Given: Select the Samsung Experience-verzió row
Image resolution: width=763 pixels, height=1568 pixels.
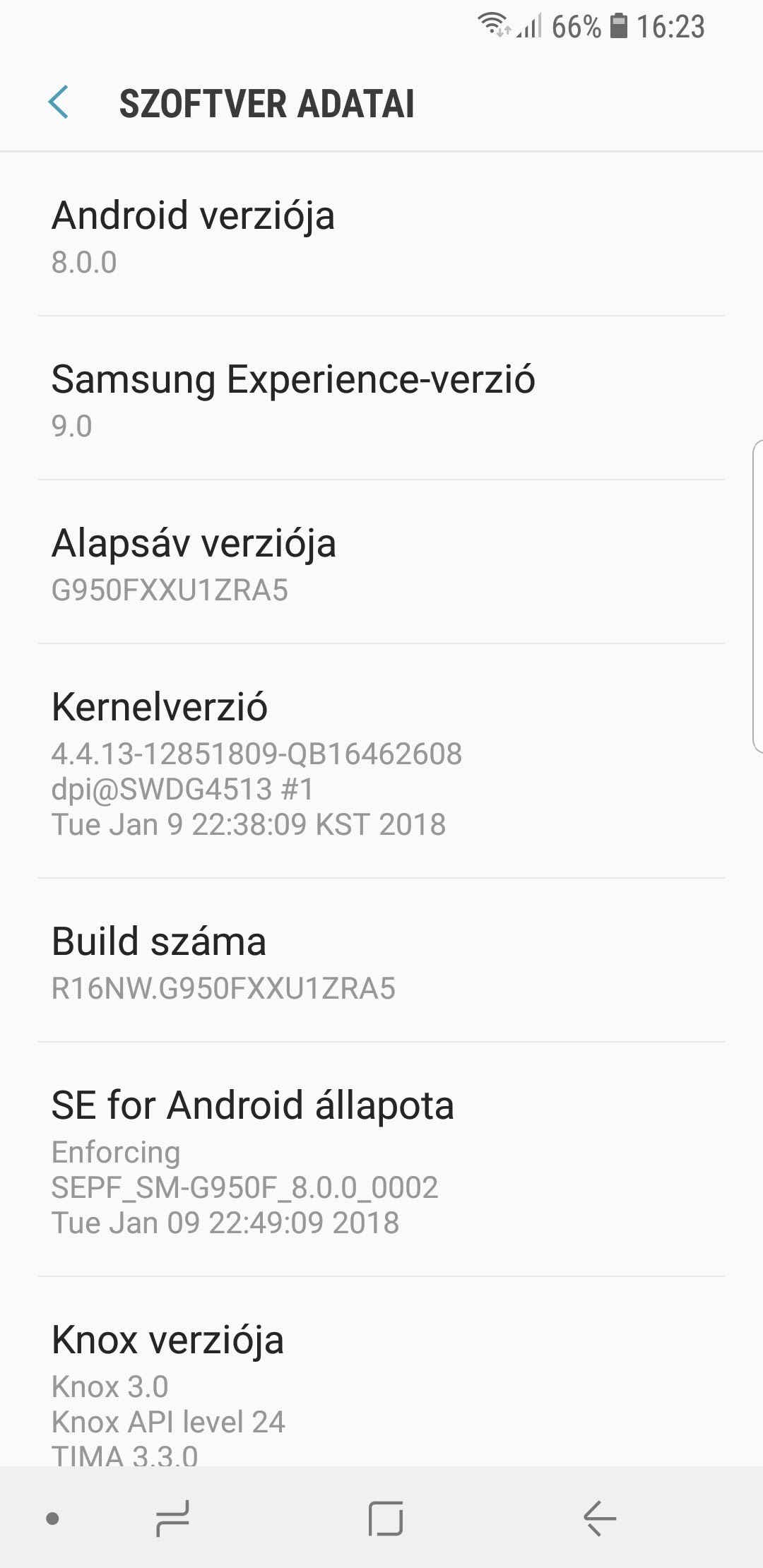Looking at the screenshot, I should 381,398.
